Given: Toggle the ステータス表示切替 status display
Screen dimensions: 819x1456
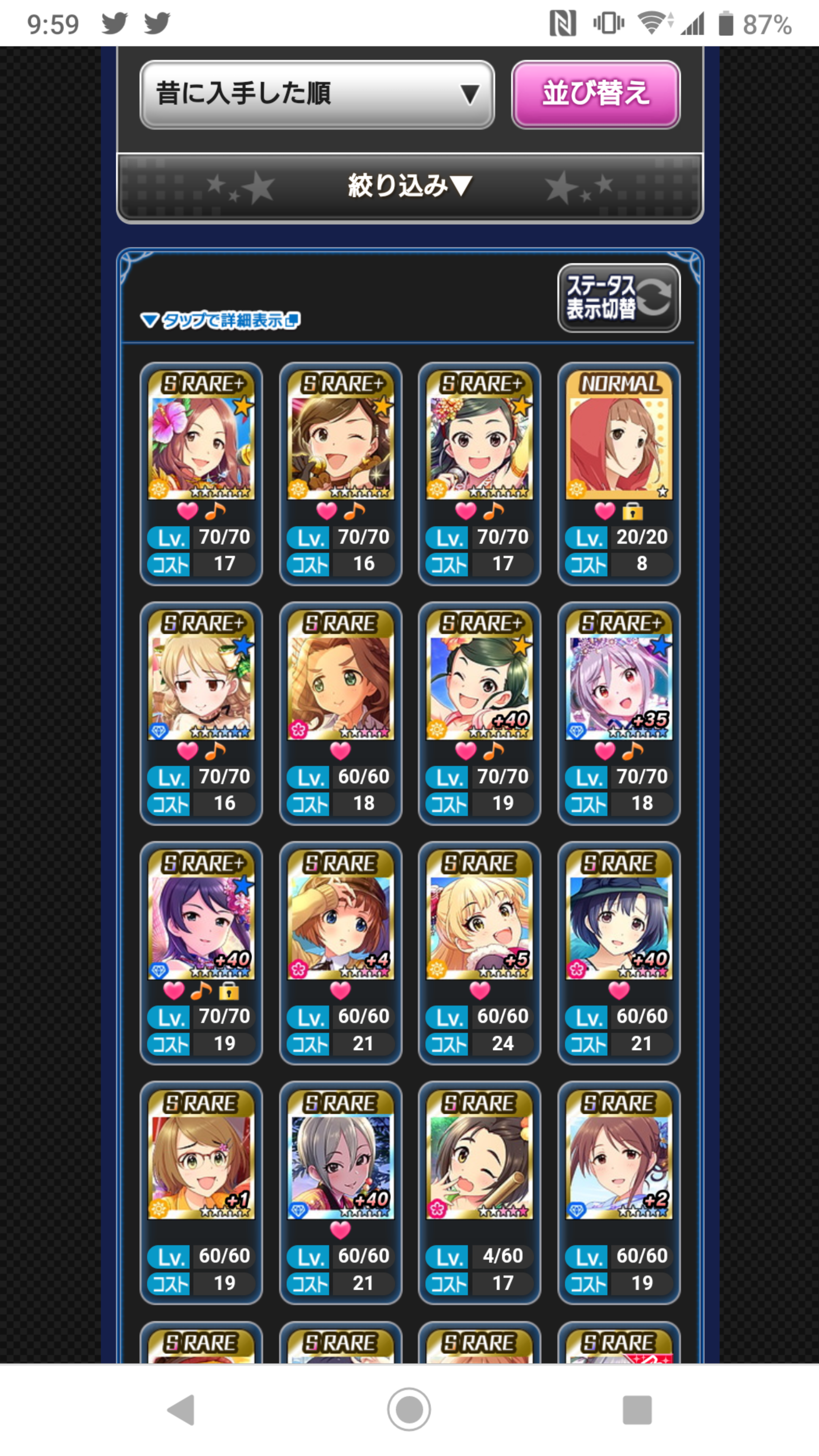Looking at the screenshot, I should coord(618,298).
